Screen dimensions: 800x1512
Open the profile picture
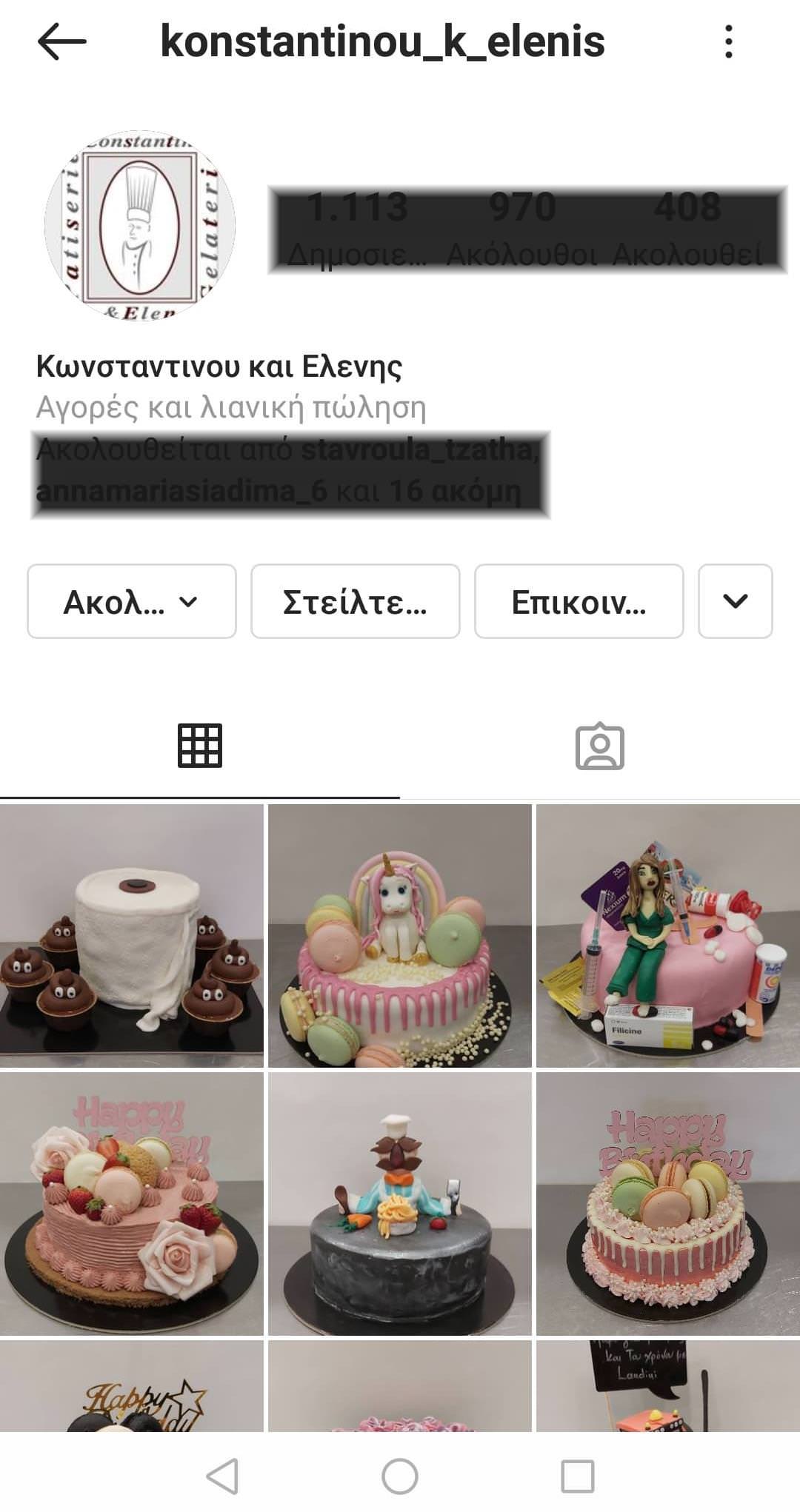[140, 226]
